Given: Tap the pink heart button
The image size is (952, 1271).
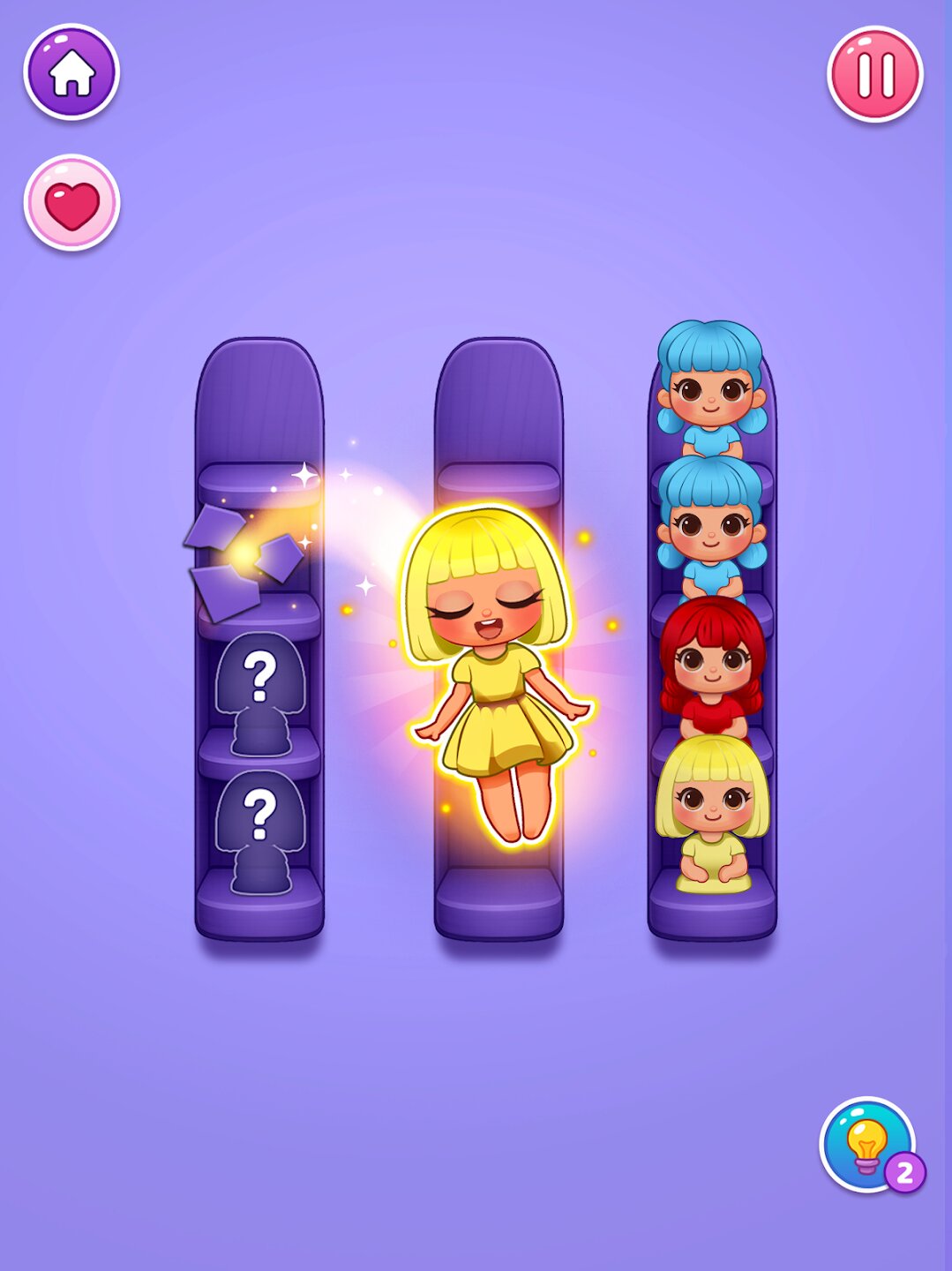Looking at the screenshot, I should point(71,203).
